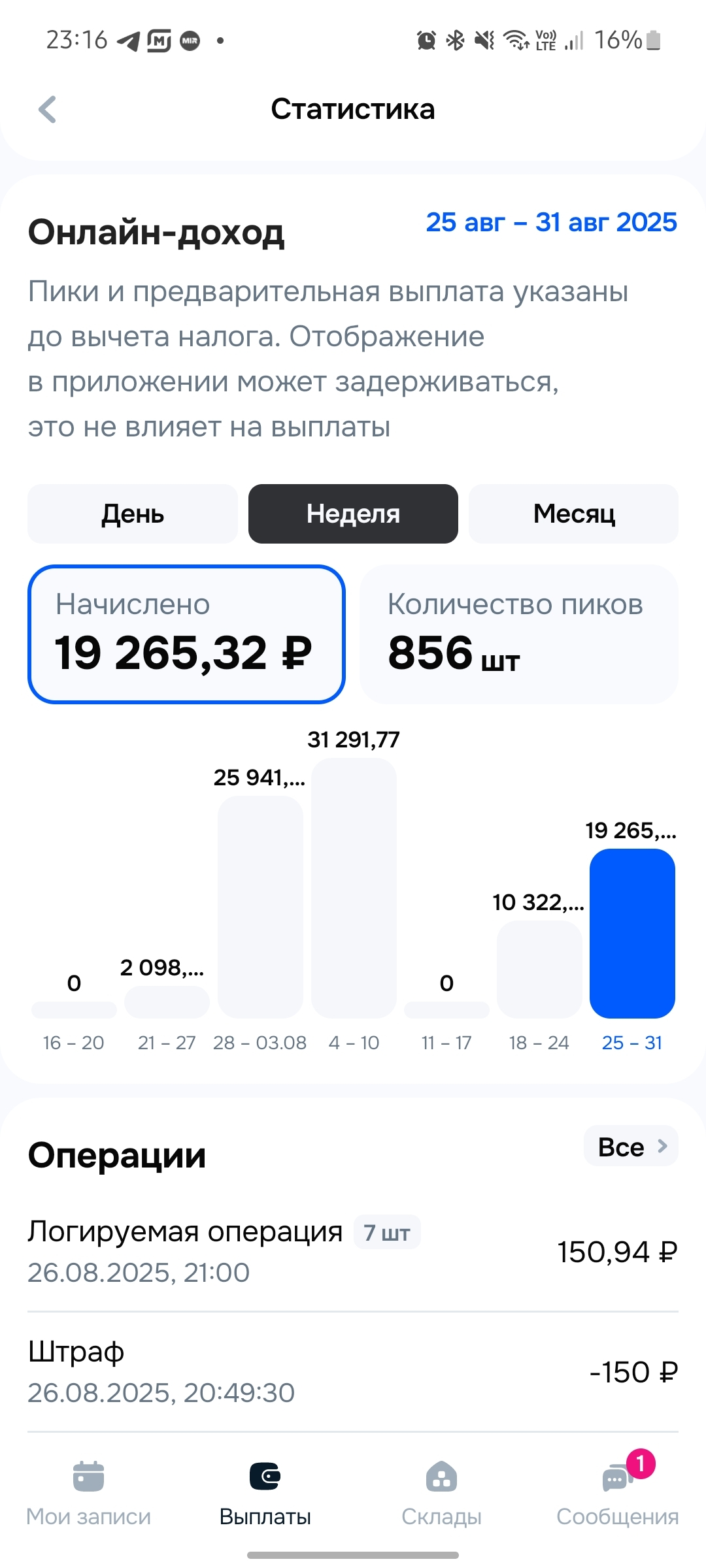Go back from the Статистика screen
The width and height of the screenshot is (706, 1568).
click(x=48, y=109)
